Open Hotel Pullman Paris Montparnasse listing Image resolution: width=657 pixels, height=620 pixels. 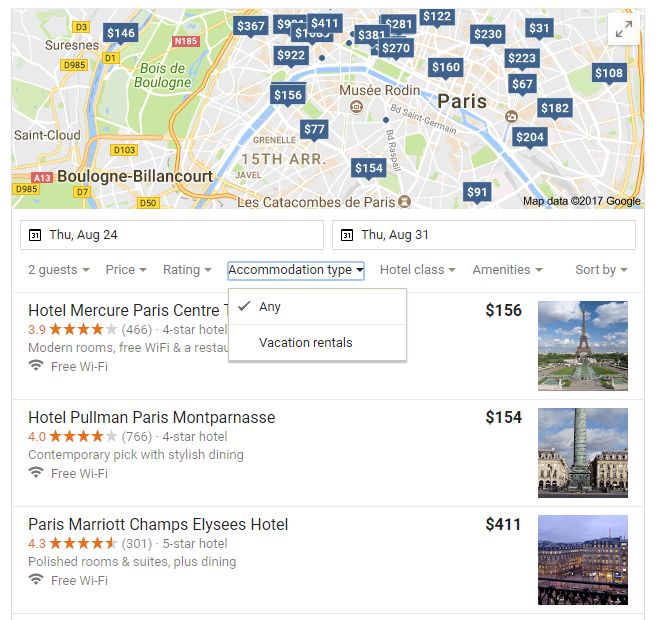tap(151, 417)
